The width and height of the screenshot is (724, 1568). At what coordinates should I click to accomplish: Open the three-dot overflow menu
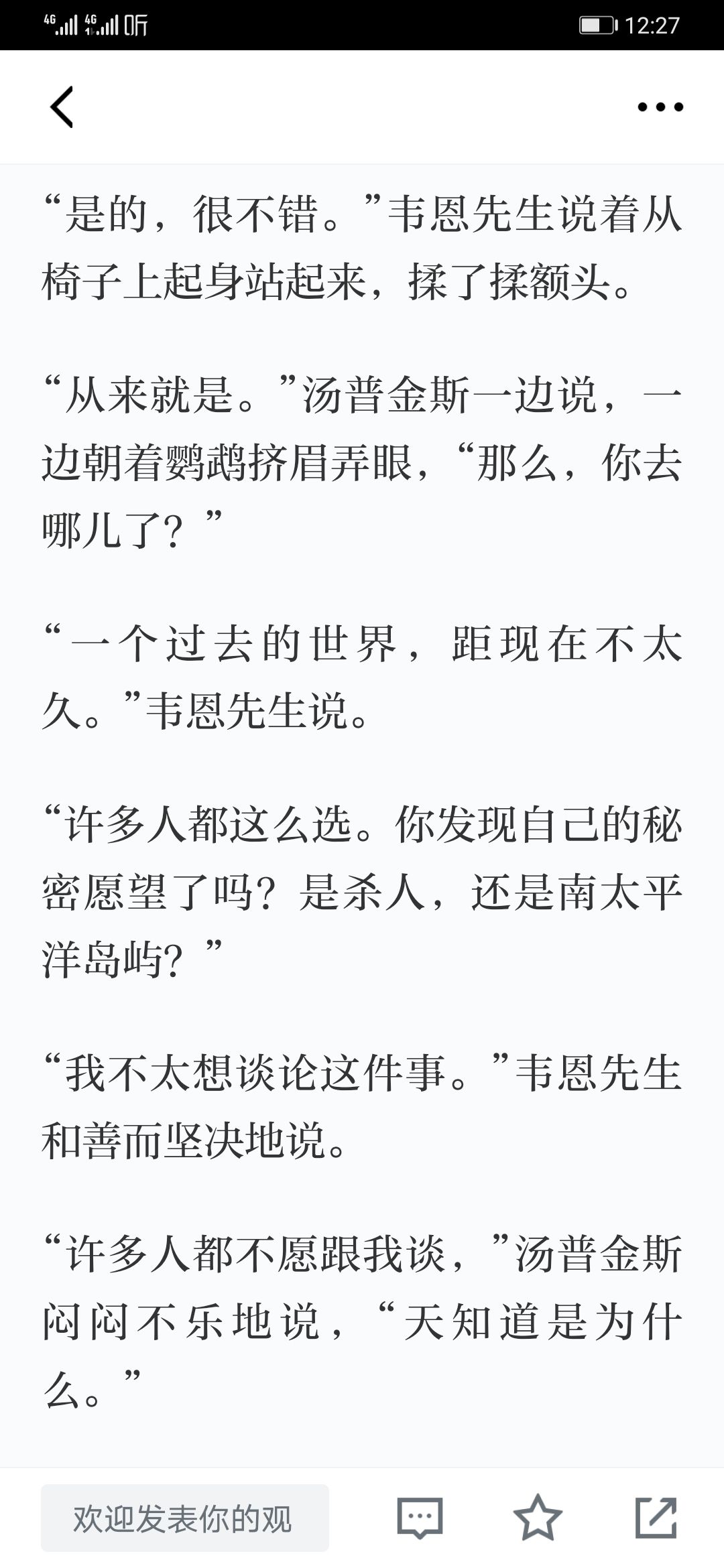660,107
